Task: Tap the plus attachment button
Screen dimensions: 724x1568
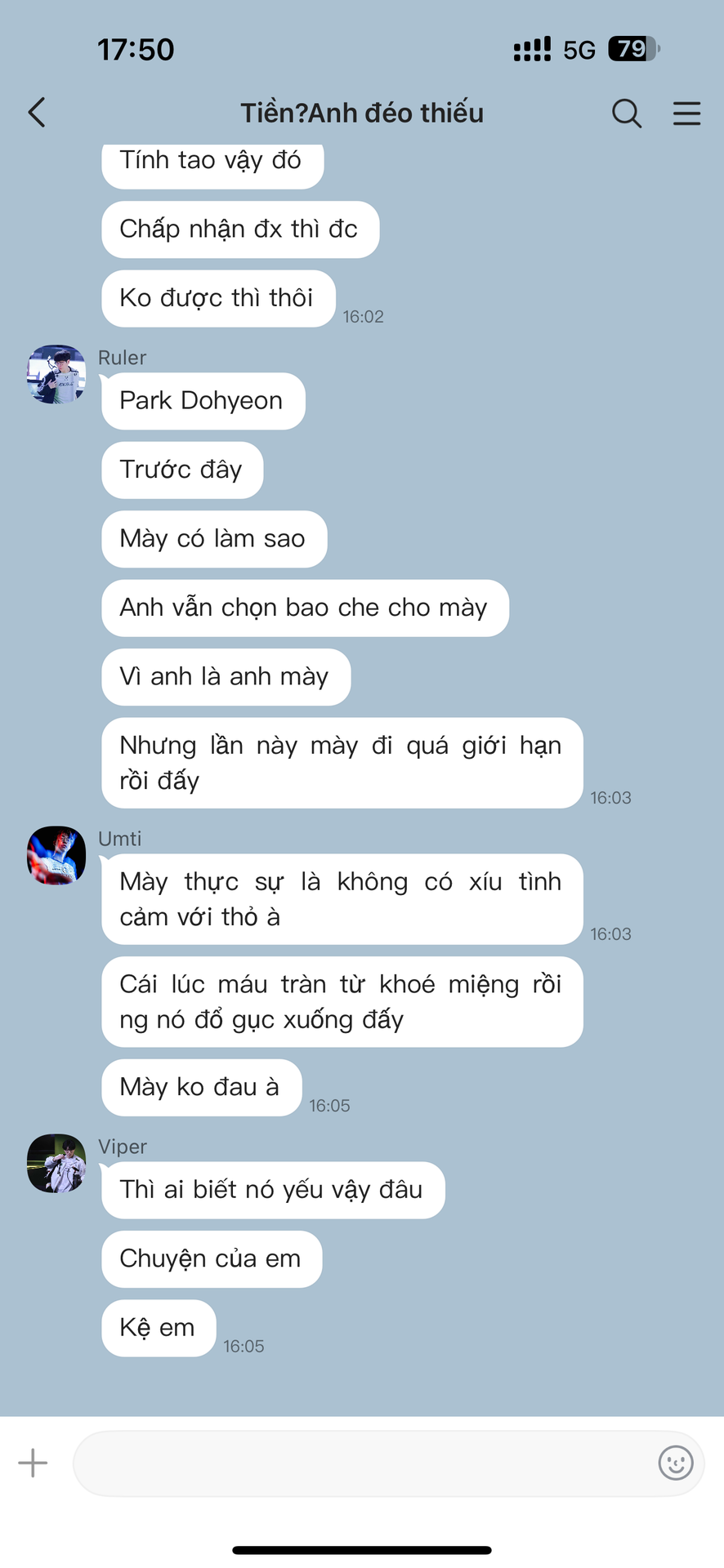Action: [x=34, y=1463]
